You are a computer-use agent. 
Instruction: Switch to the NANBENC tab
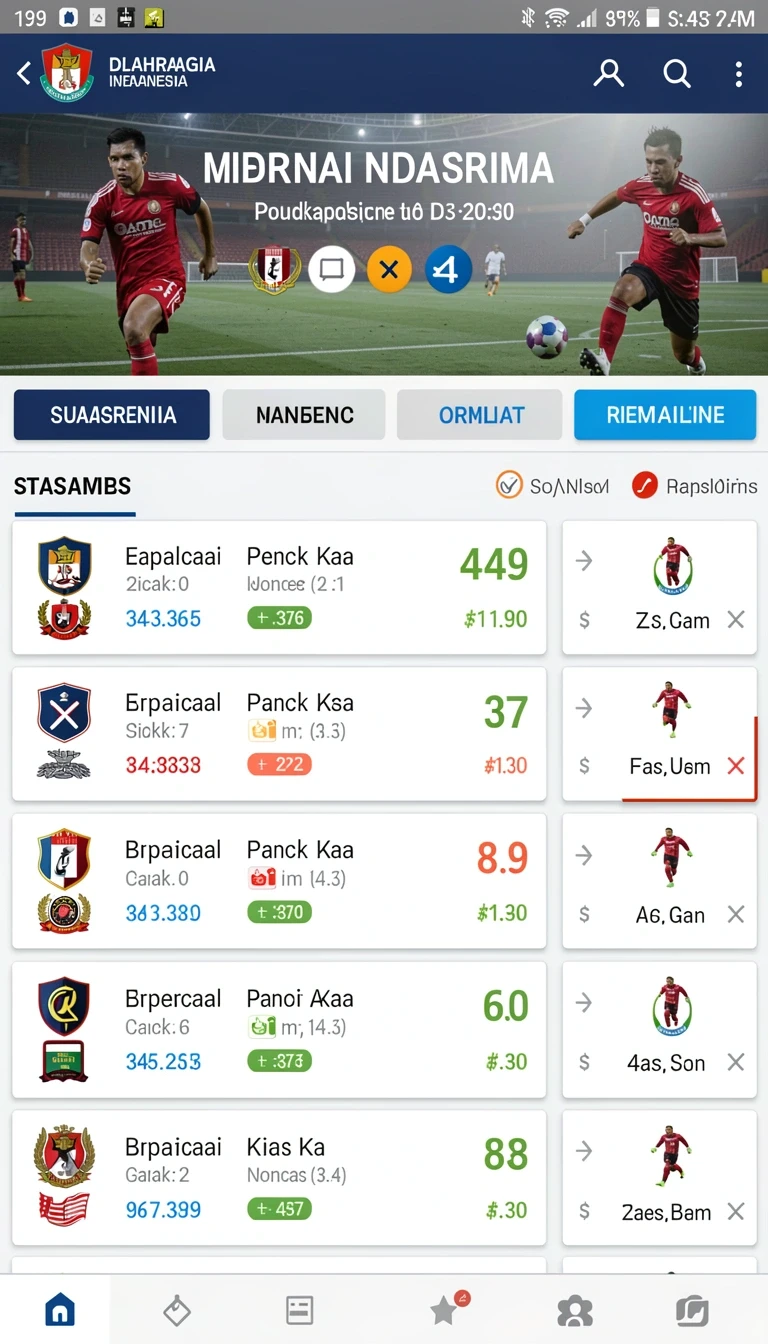(x=304, y=415)
